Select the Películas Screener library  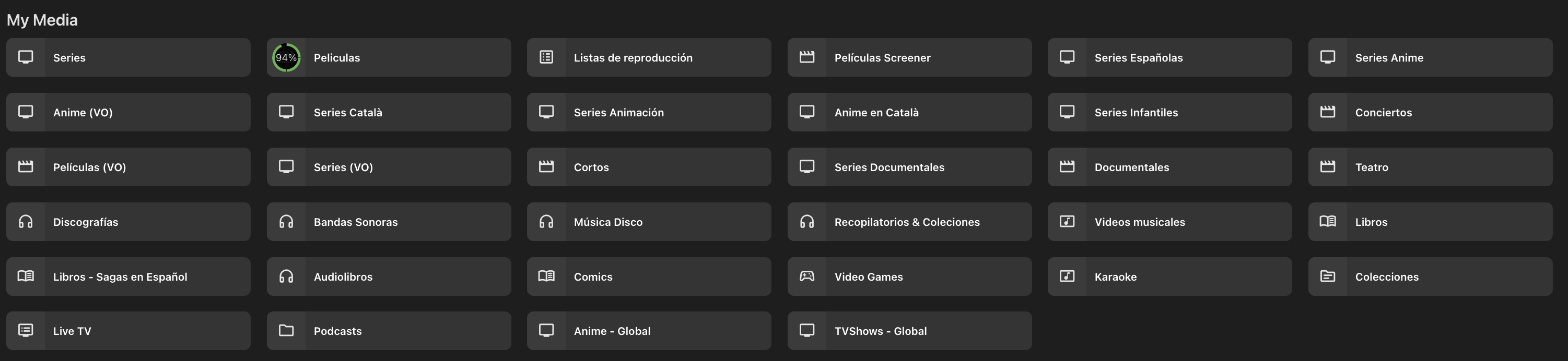(909, 58)
